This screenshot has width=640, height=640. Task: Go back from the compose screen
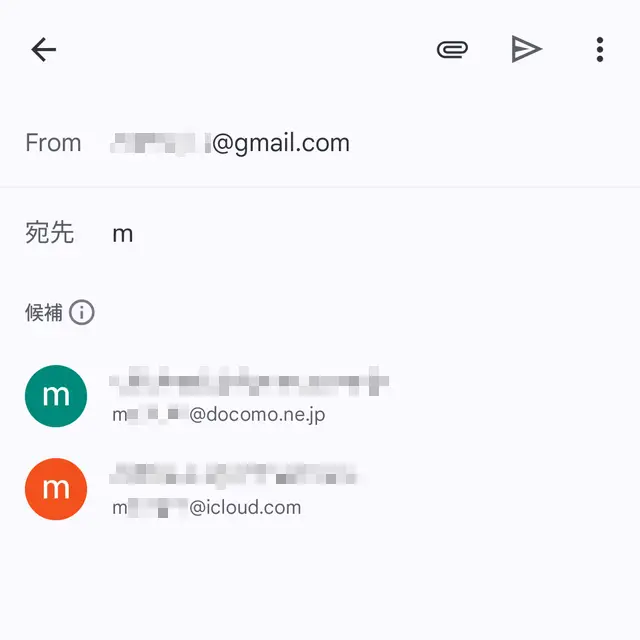pyautogui.click(x=43, y=50)
